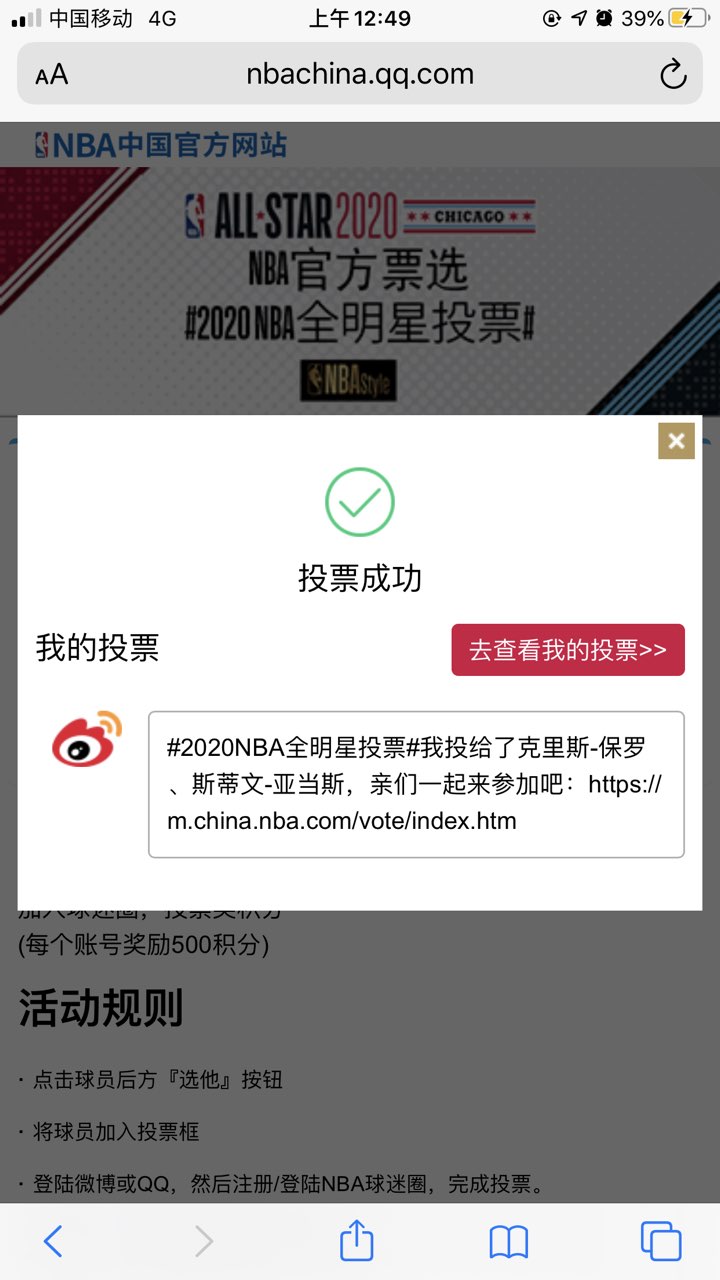Tap 去查看我的投票>> button

click(x=568, y=650)
